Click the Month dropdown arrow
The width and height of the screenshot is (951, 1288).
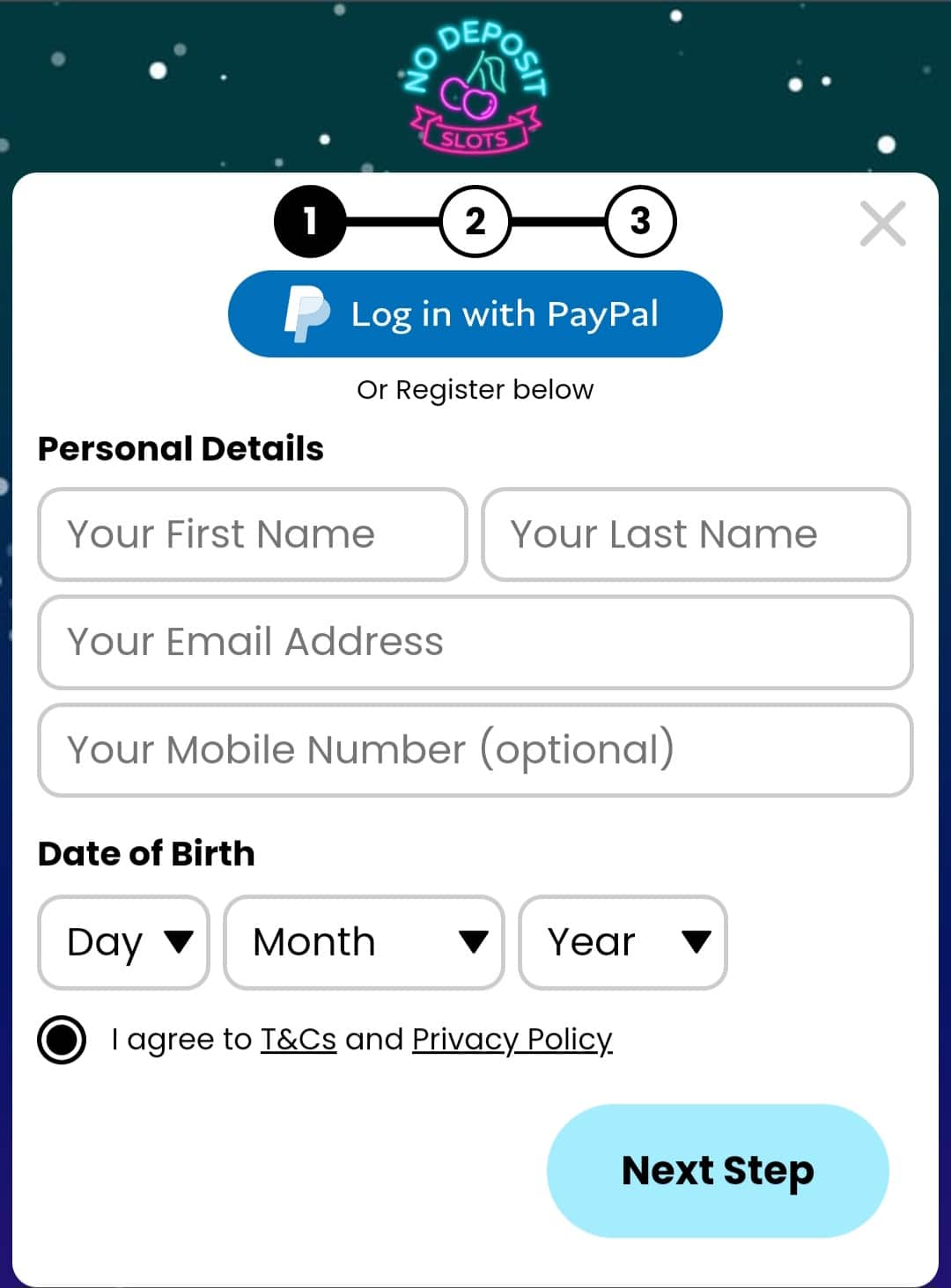coord(475,942)
